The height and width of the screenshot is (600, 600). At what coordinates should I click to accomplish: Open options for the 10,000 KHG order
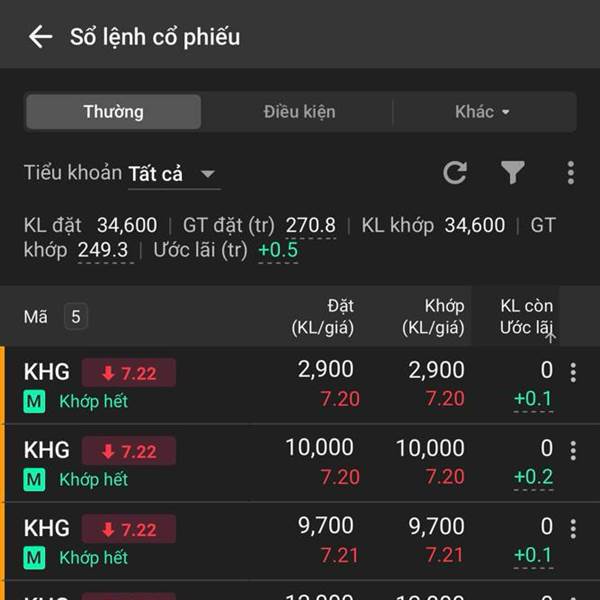tap(573, 451)
